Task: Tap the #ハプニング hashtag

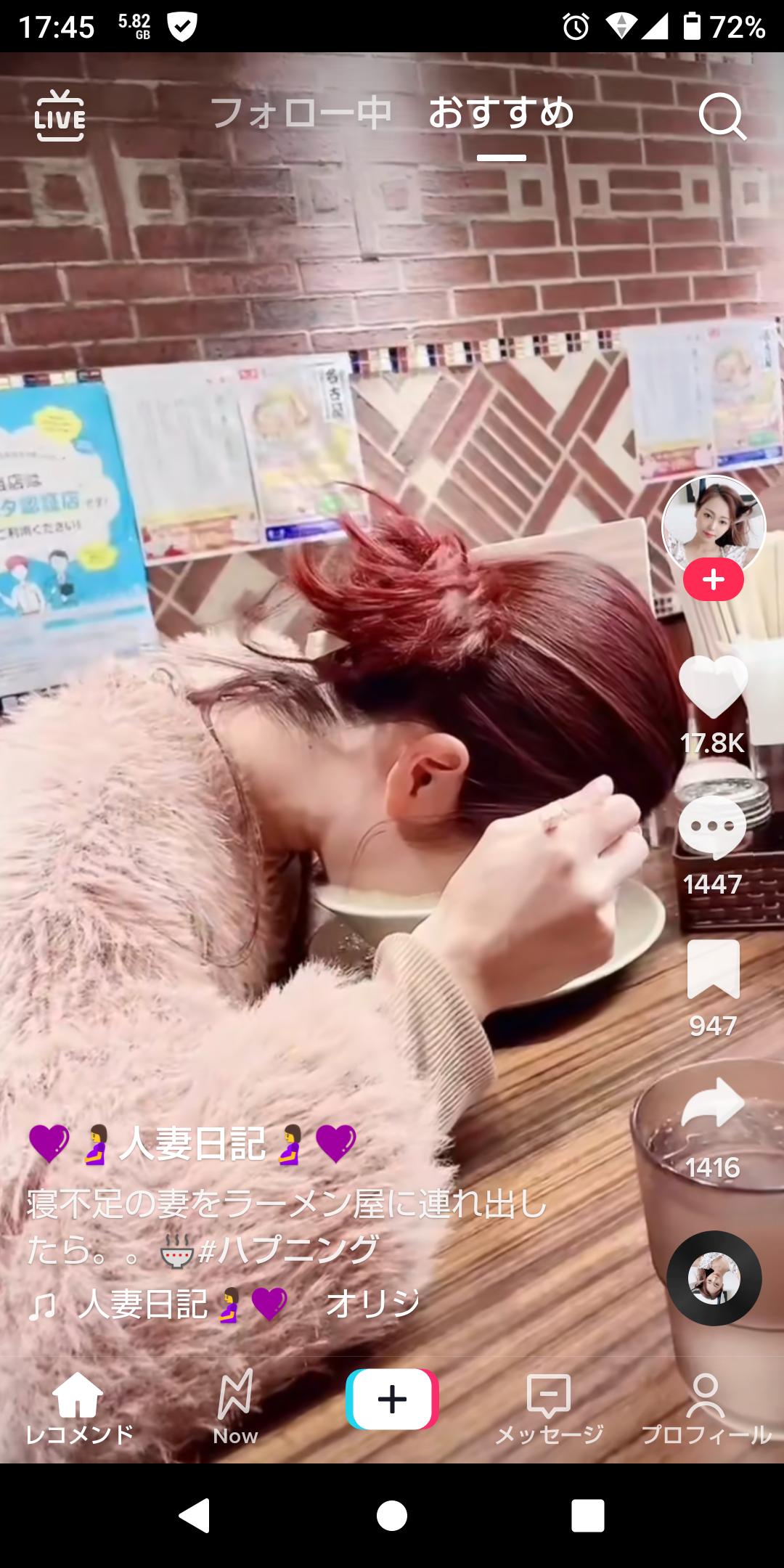Action: coord(288,1250)
